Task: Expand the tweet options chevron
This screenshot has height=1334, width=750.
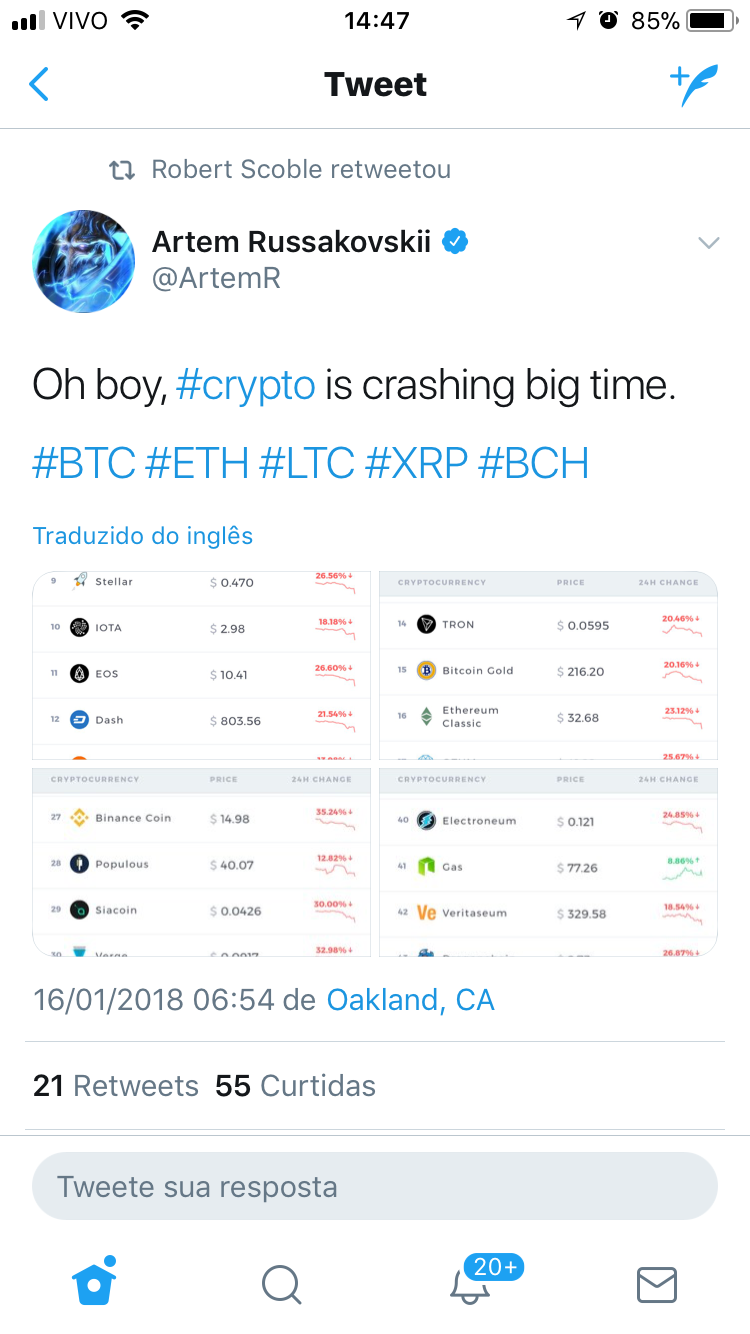Action: click(x=708, y=243)
